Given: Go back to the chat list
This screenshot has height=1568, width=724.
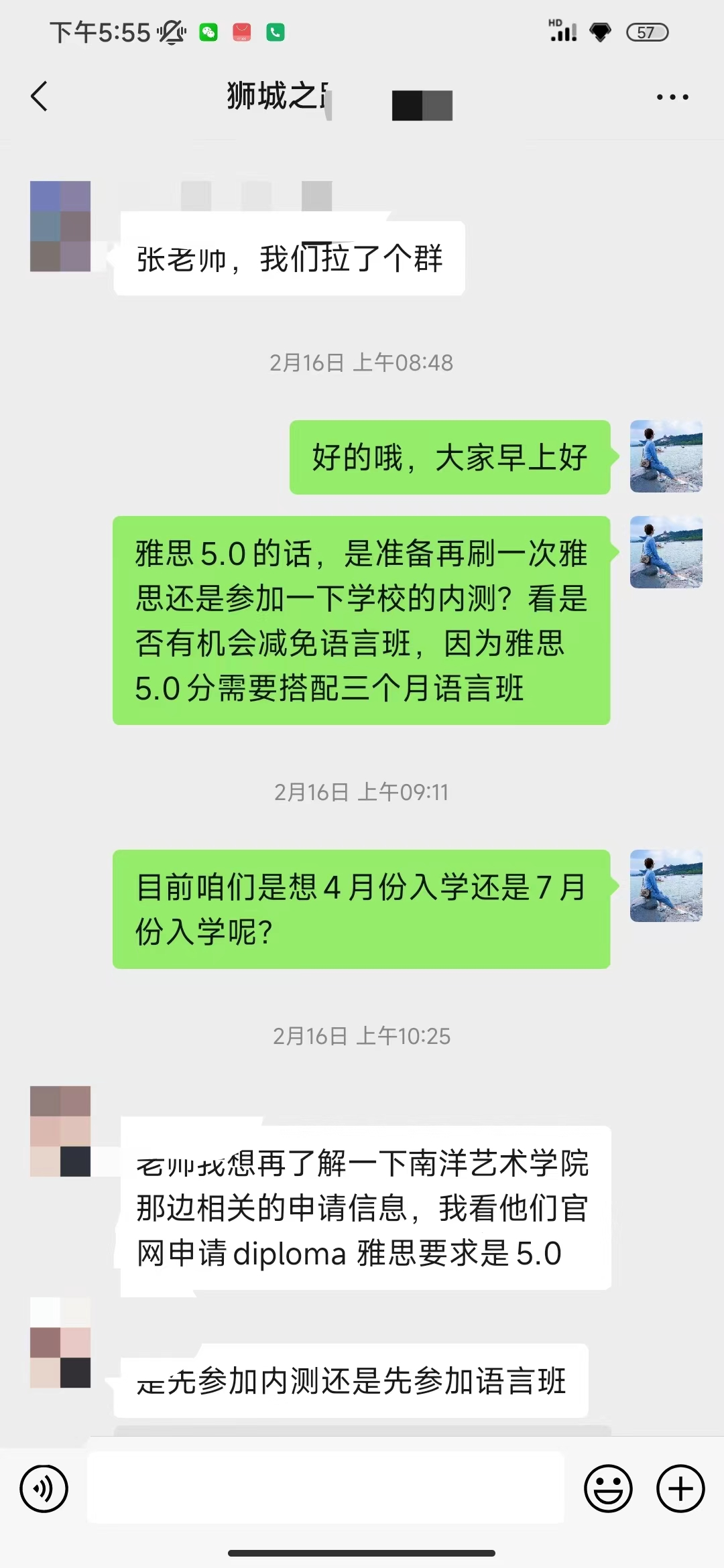Looking at the screenshot, I should [x=40, y=96].
